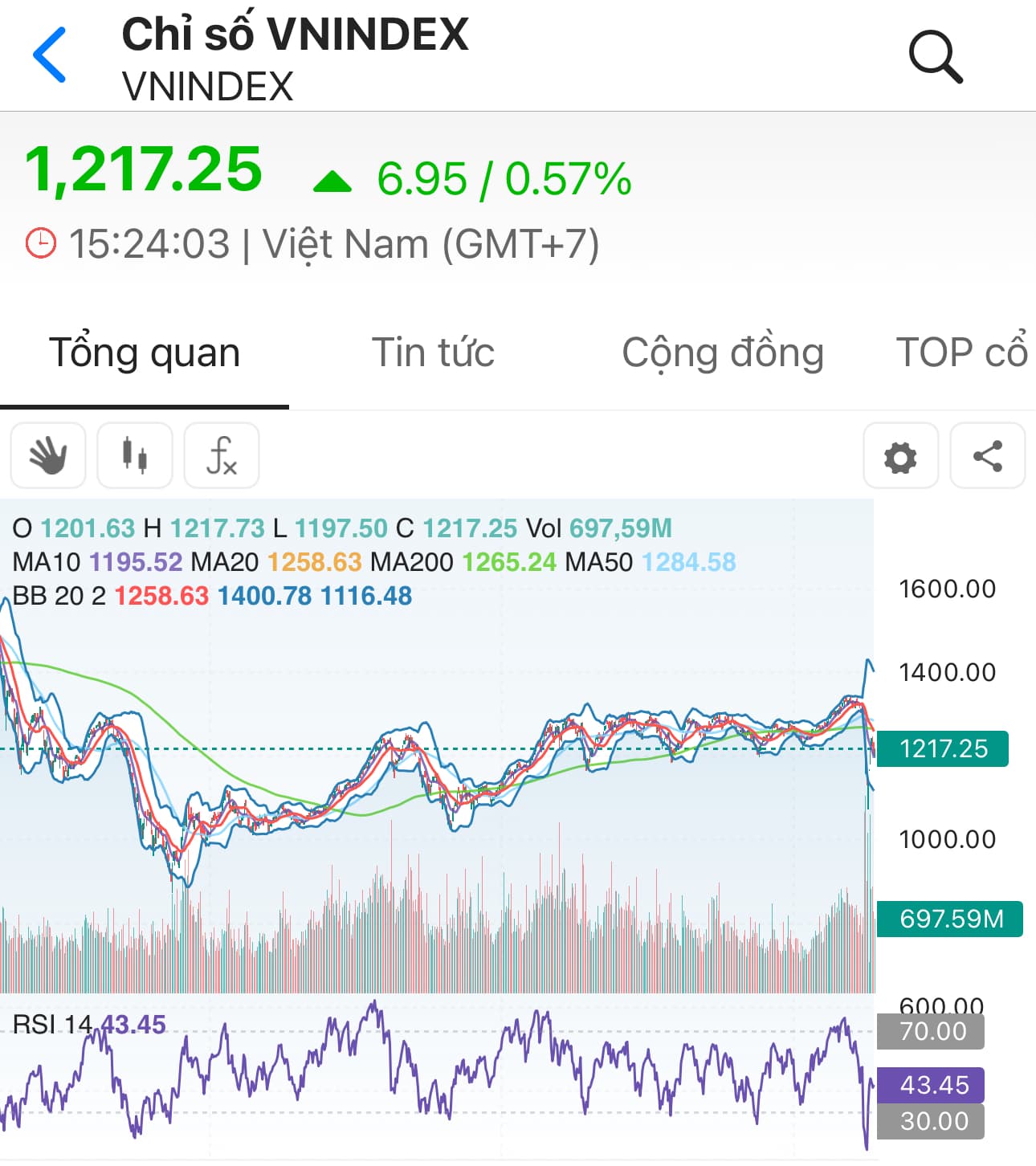Change chart type with candlestick button
The height and width of the screenshot is (1166, 1036).
135,455
